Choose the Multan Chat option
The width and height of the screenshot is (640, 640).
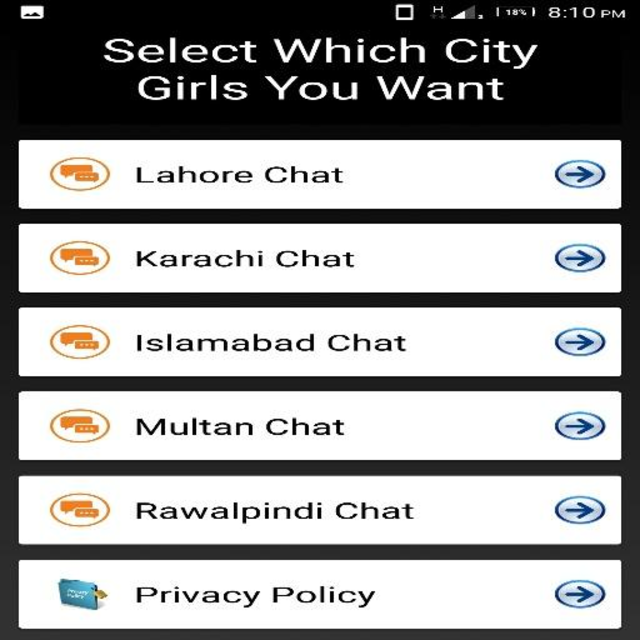(x=320, y=427)
